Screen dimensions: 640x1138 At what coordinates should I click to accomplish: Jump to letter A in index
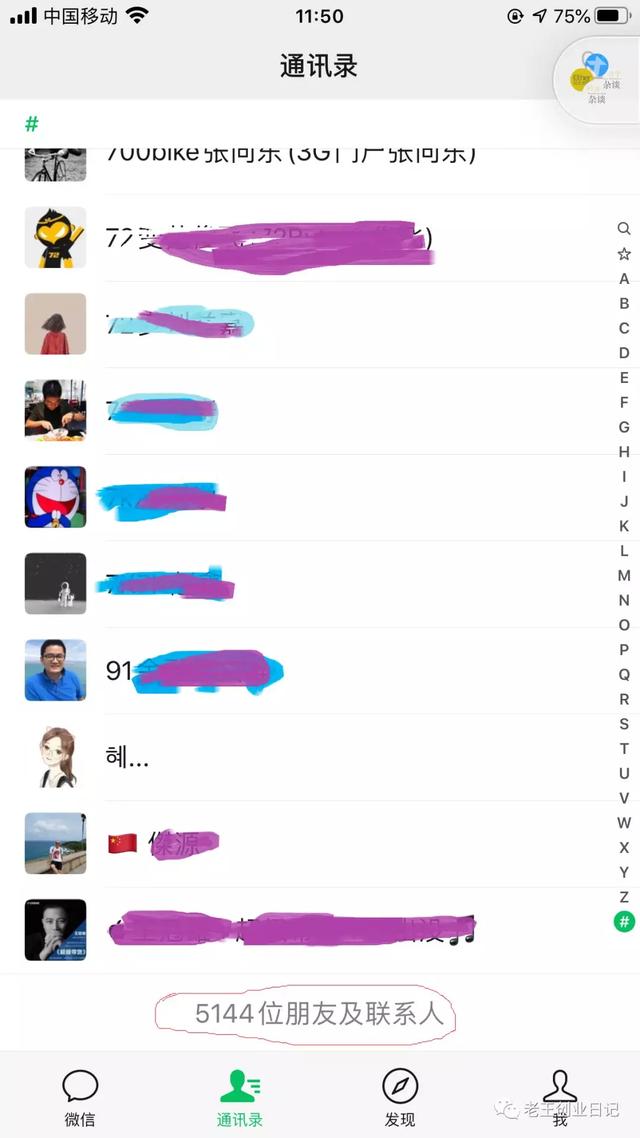[x=624, y=279]
